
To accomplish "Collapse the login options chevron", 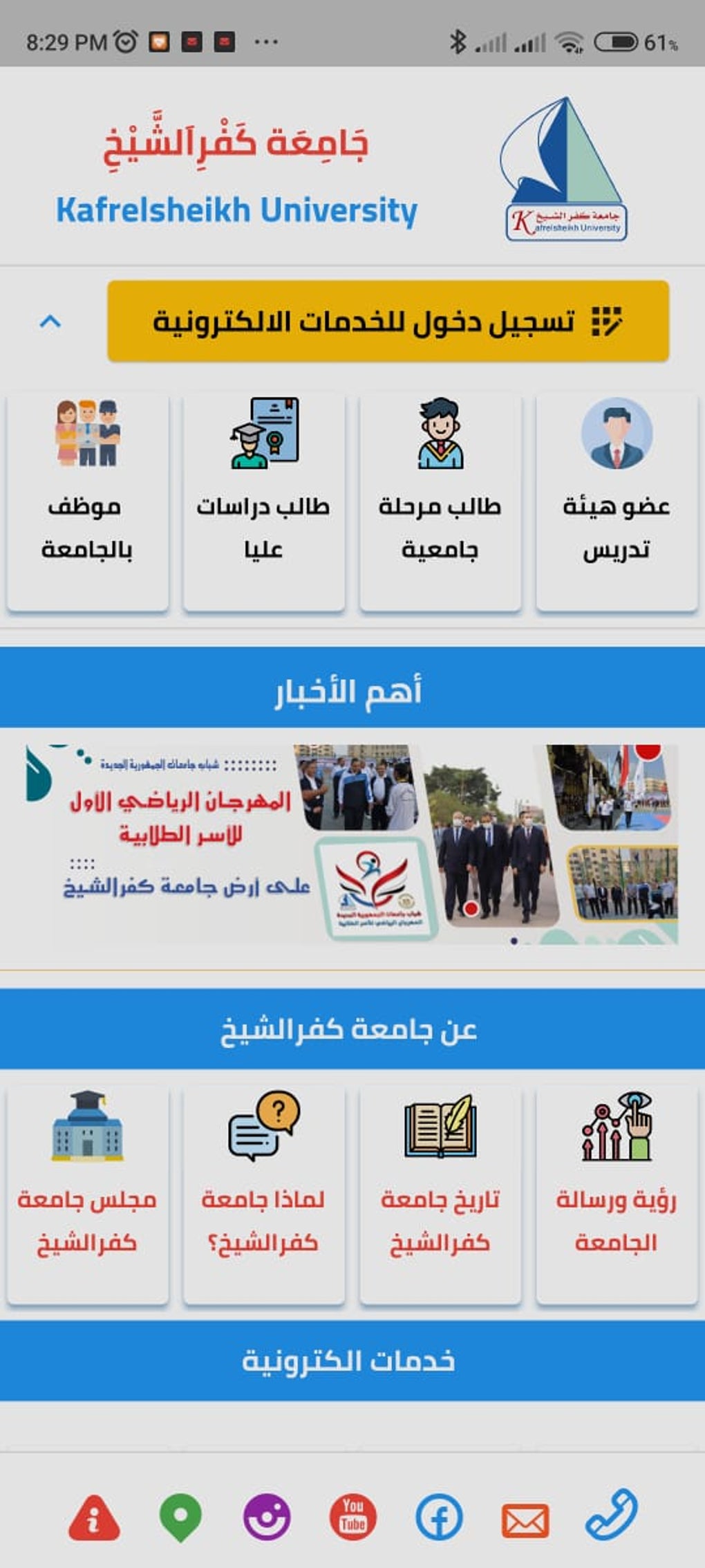I will pyautogui.click(x=50, y=322).
